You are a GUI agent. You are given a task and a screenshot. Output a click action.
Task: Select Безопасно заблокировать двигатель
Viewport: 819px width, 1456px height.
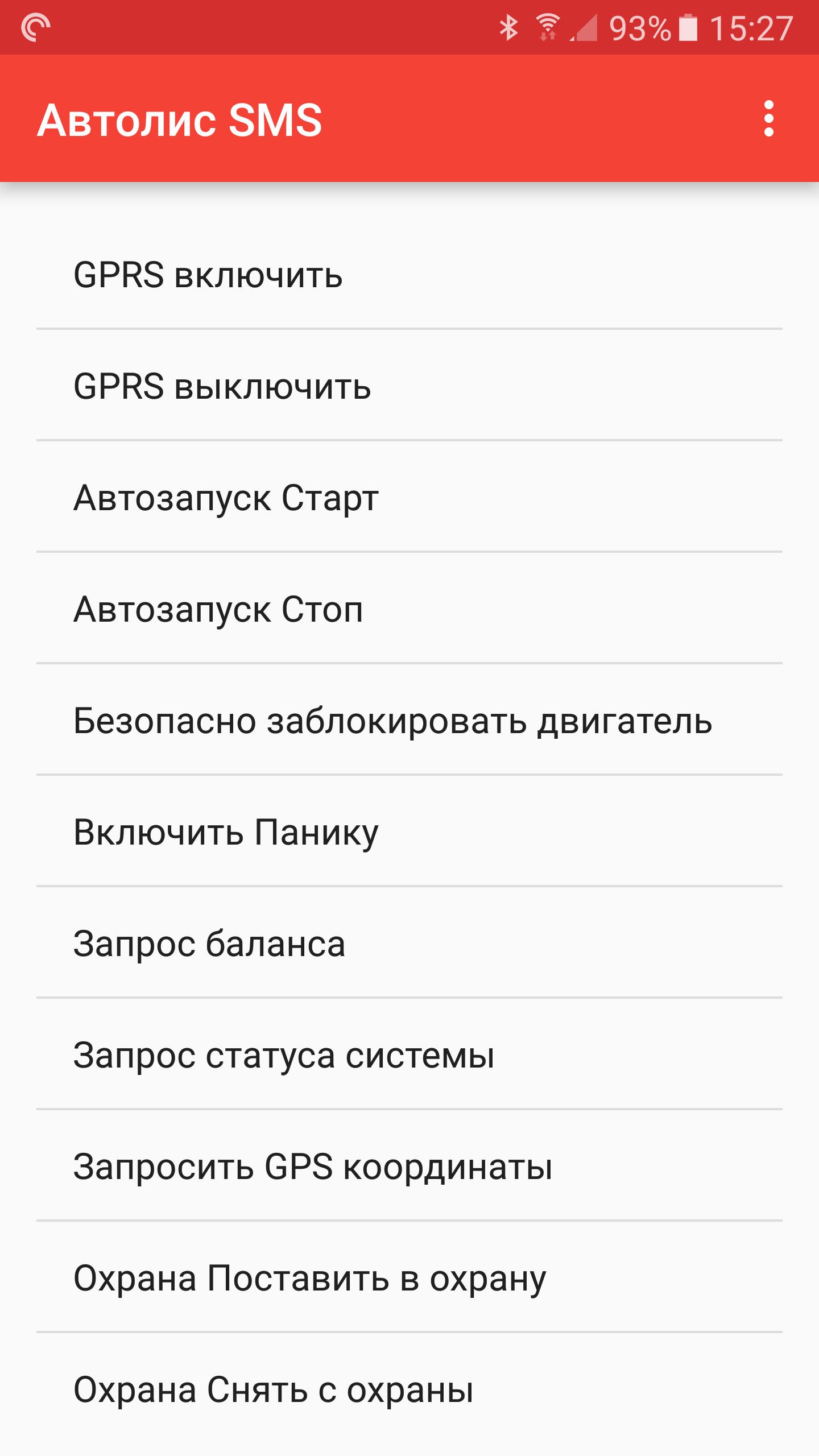[x=392, y=721]
